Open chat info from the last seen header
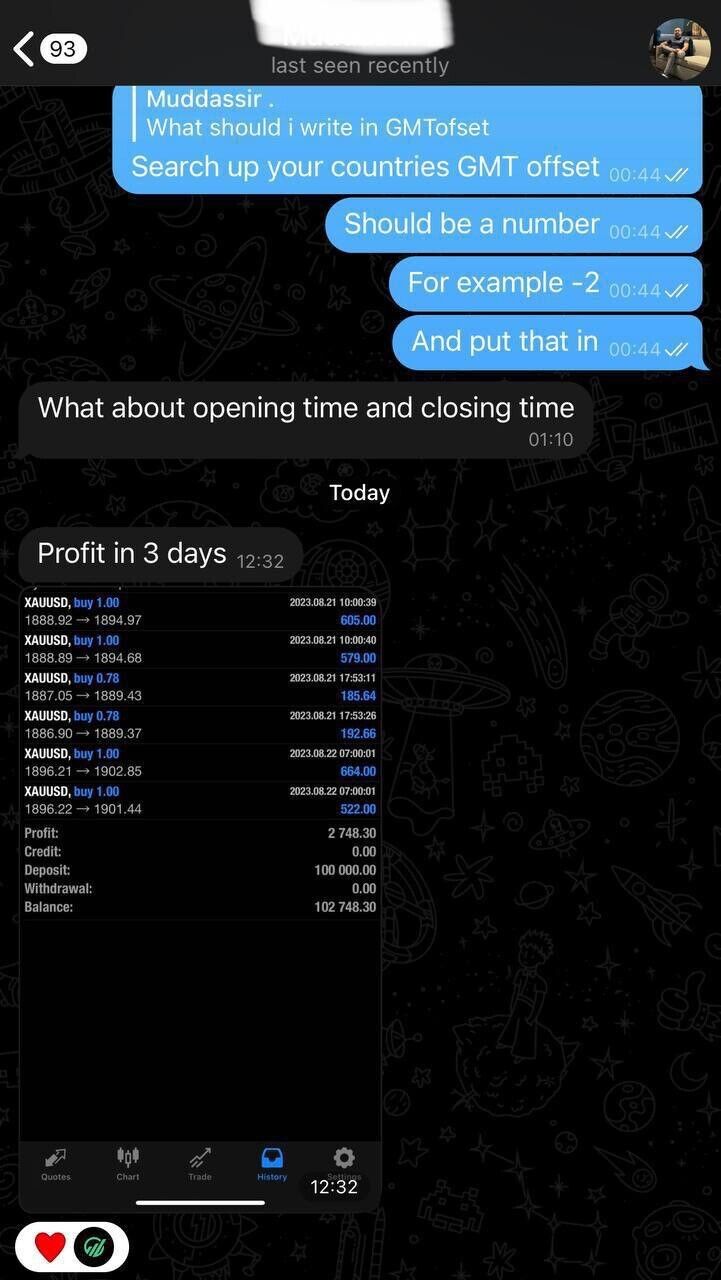The height and width of the screenshot is (1280, 721). [360, 65]
